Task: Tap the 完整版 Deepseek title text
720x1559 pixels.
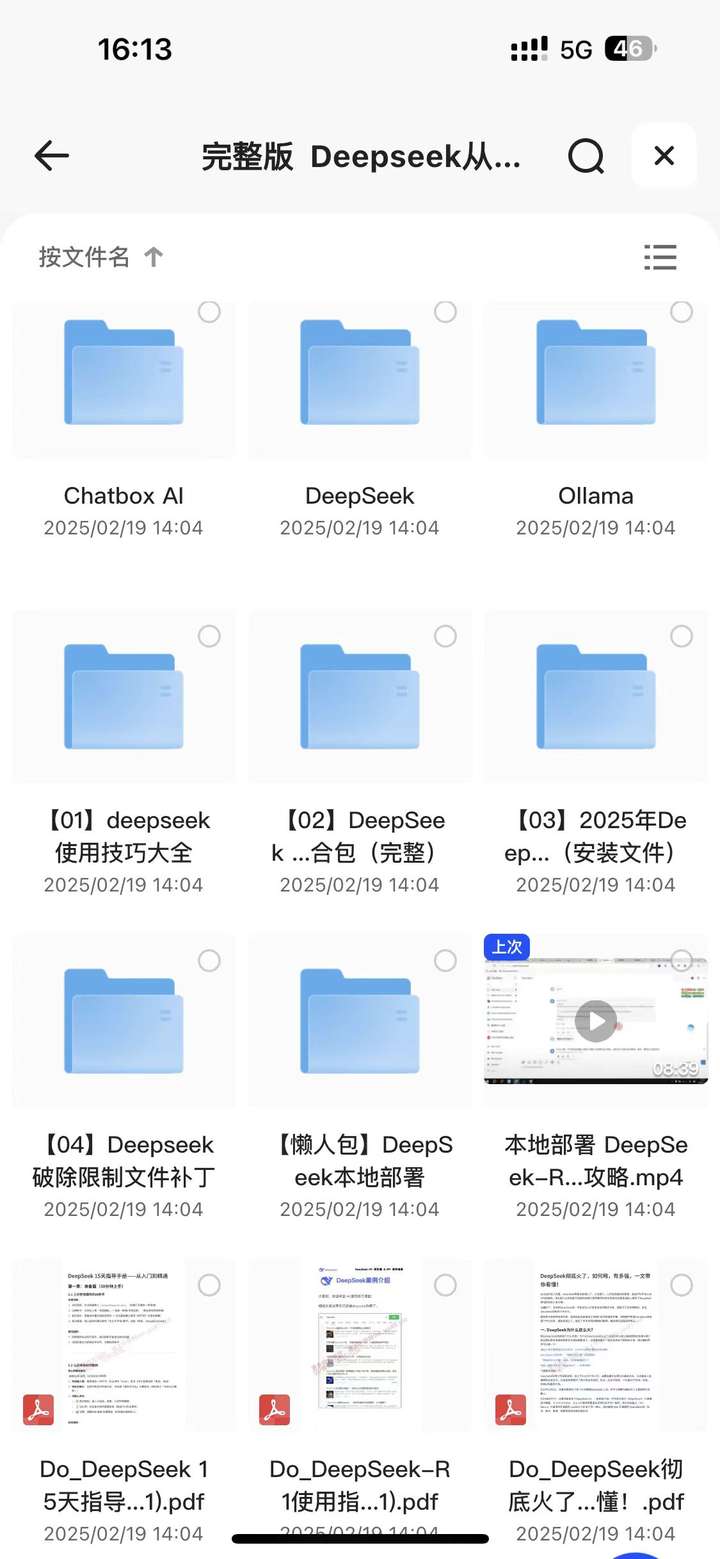Action: tap(360, 156)
